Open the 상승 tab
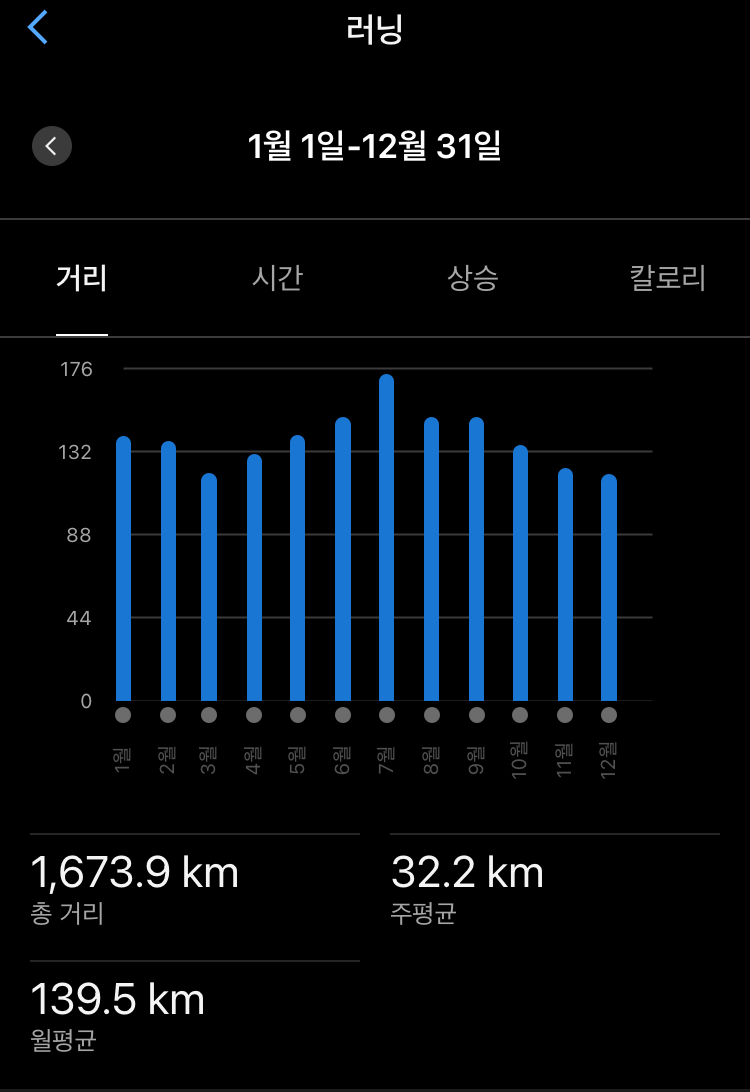750x1092 pixels. 472,278
